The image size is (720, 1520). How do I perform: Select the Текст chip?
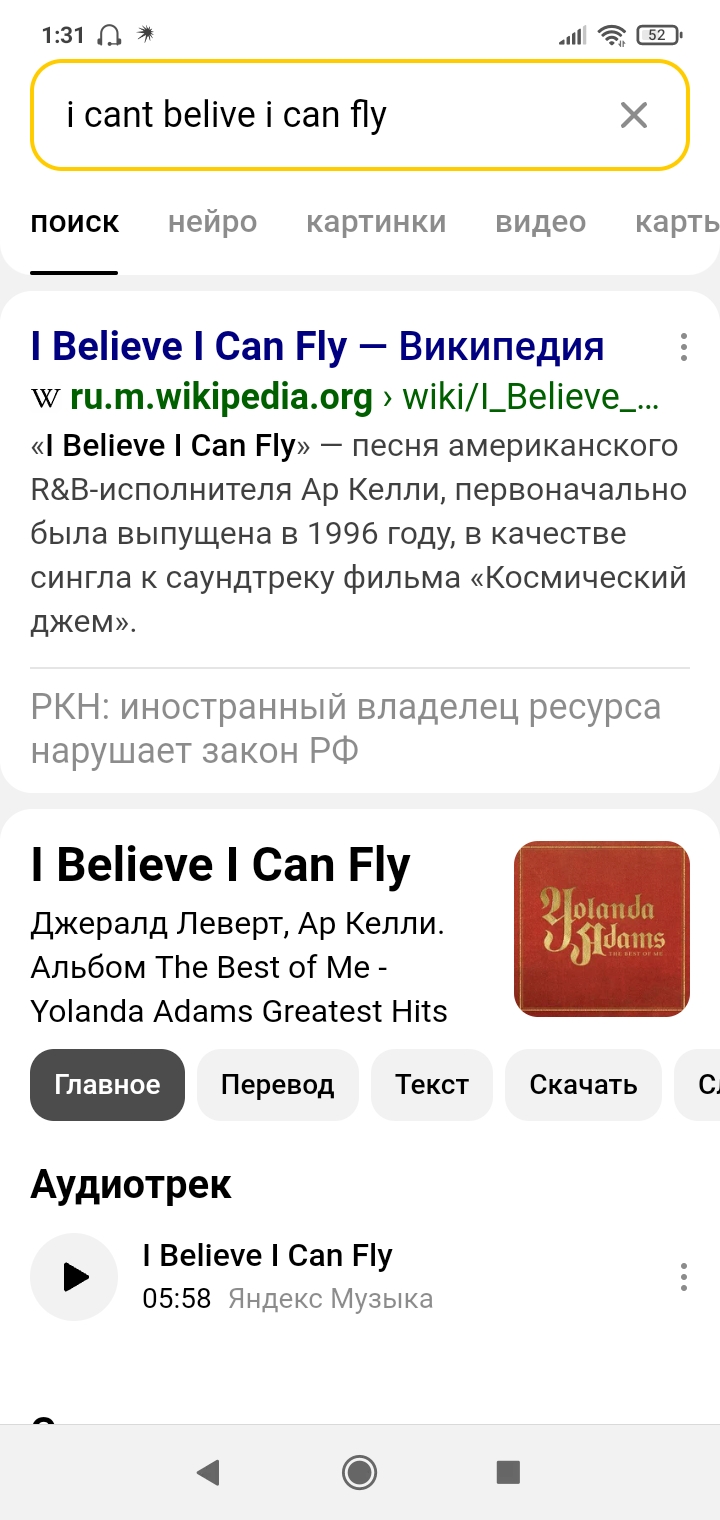(x=431, y=1085)
